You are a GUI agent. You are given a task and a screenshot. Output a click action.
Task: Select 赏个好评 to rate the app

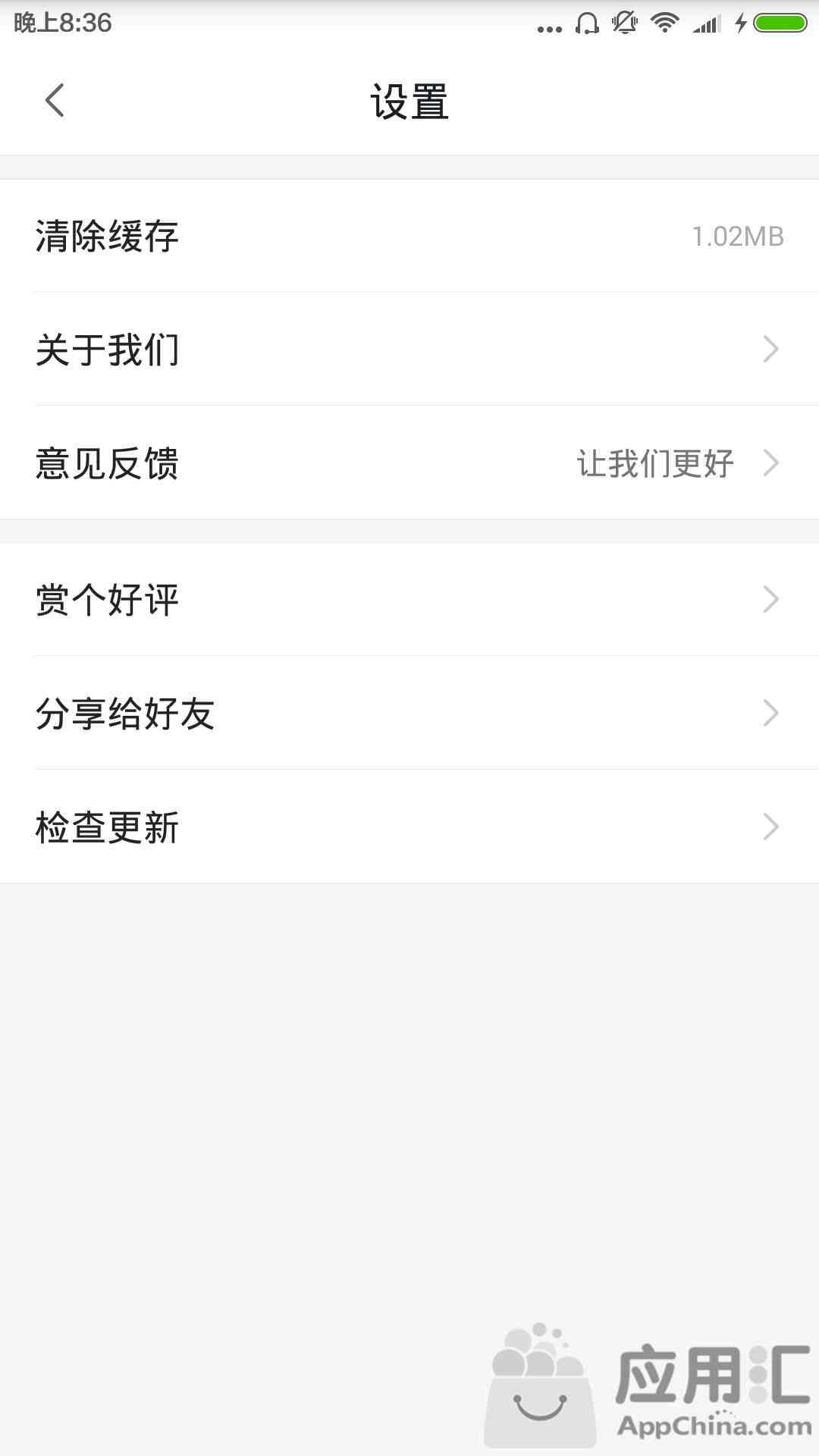[x=409, y=599]
